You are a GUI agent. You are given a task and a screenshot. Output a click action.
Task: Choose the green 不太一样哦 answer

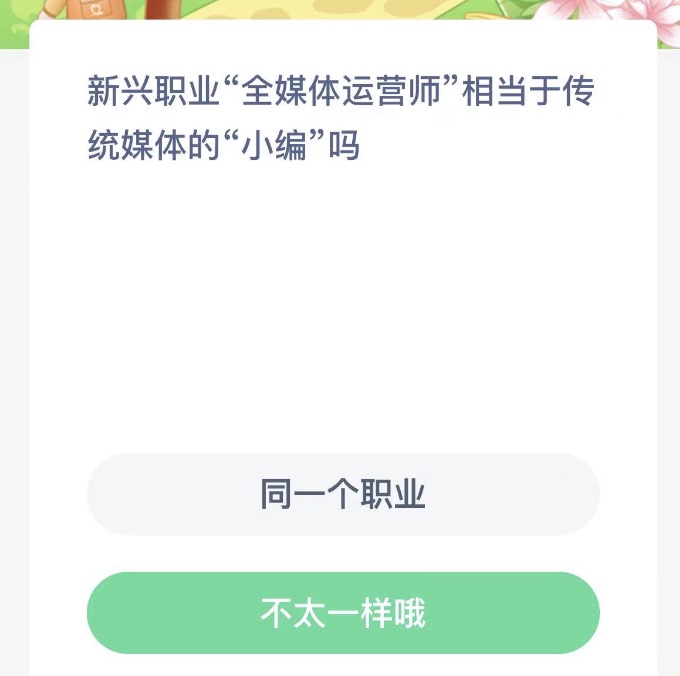point(343,612)
